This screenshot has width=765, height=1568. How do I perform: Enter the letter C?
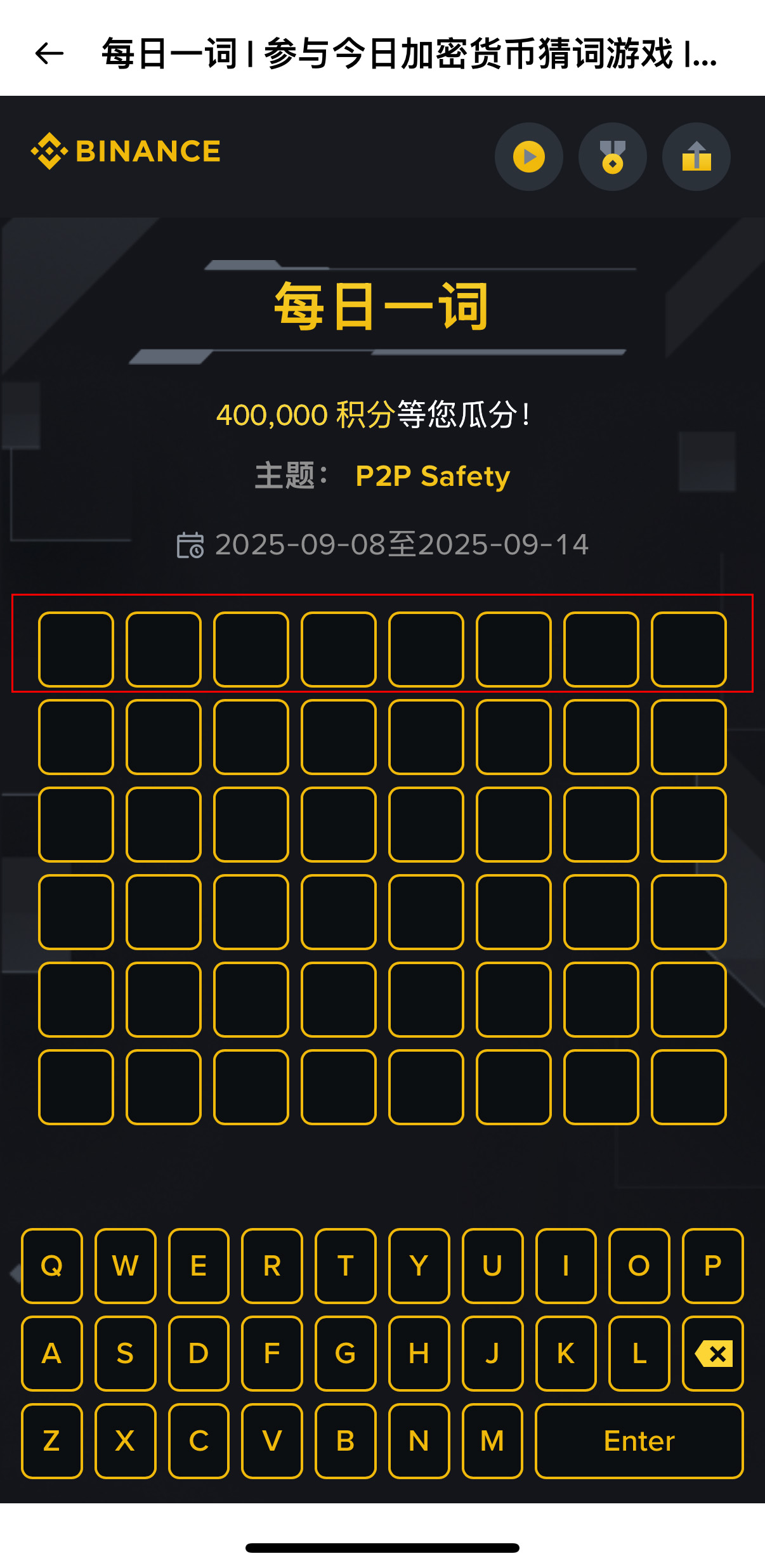[x=199, y=1441]
